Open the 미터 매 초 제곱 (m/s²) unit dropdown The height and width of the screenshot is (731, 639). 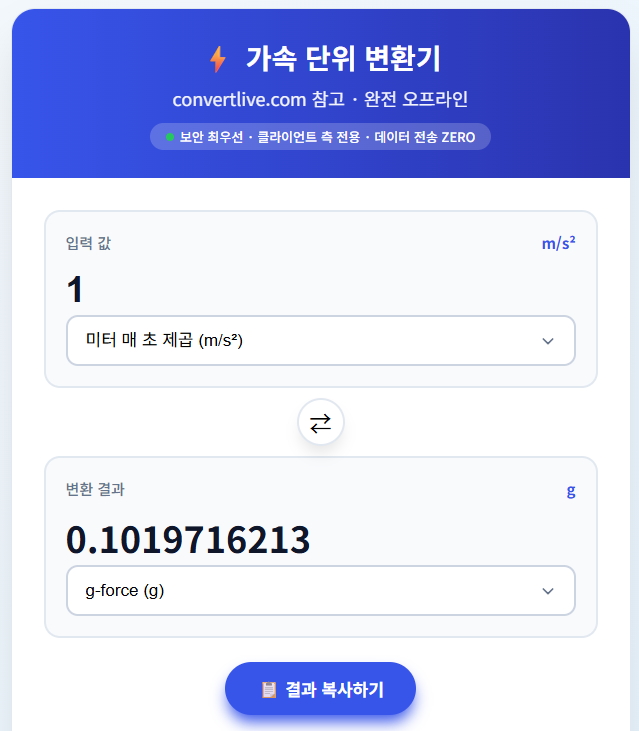[x=320, y=341]
